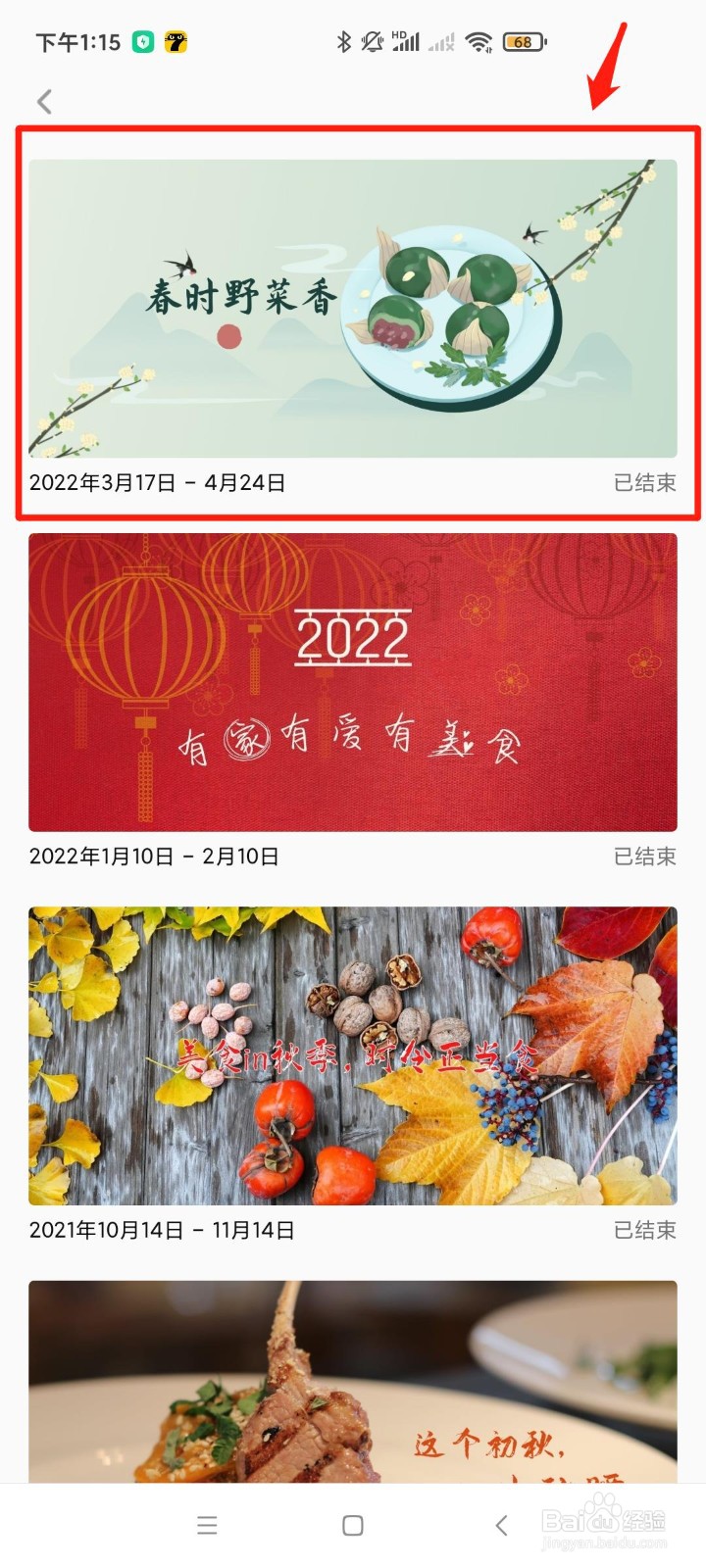This screenshot has width=706, height=1568.
Task: Tap the HD cellular signal icon
Action: [404, 42]
